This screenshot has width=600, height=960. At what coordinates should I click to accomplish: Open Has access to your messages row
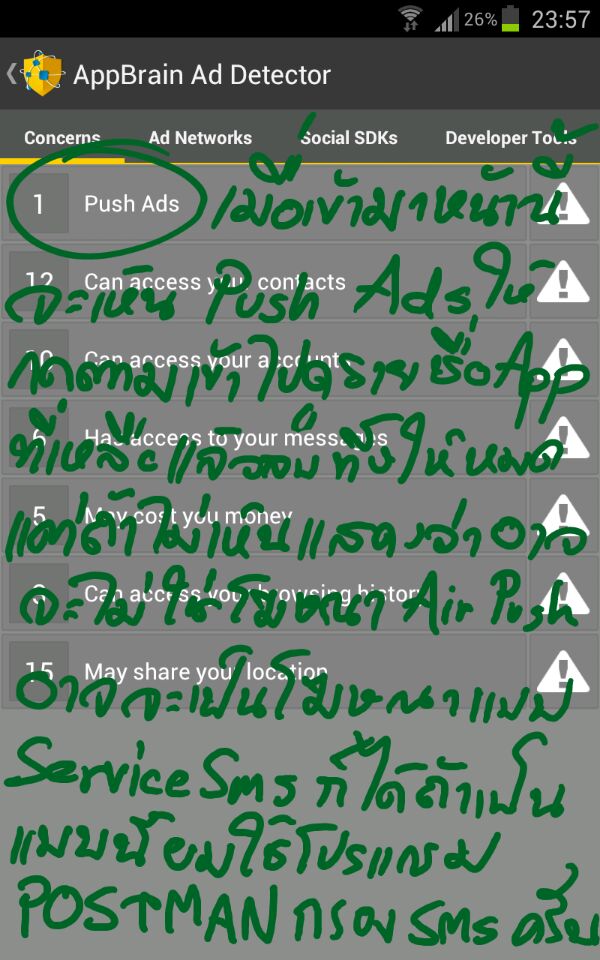(265, 438)
